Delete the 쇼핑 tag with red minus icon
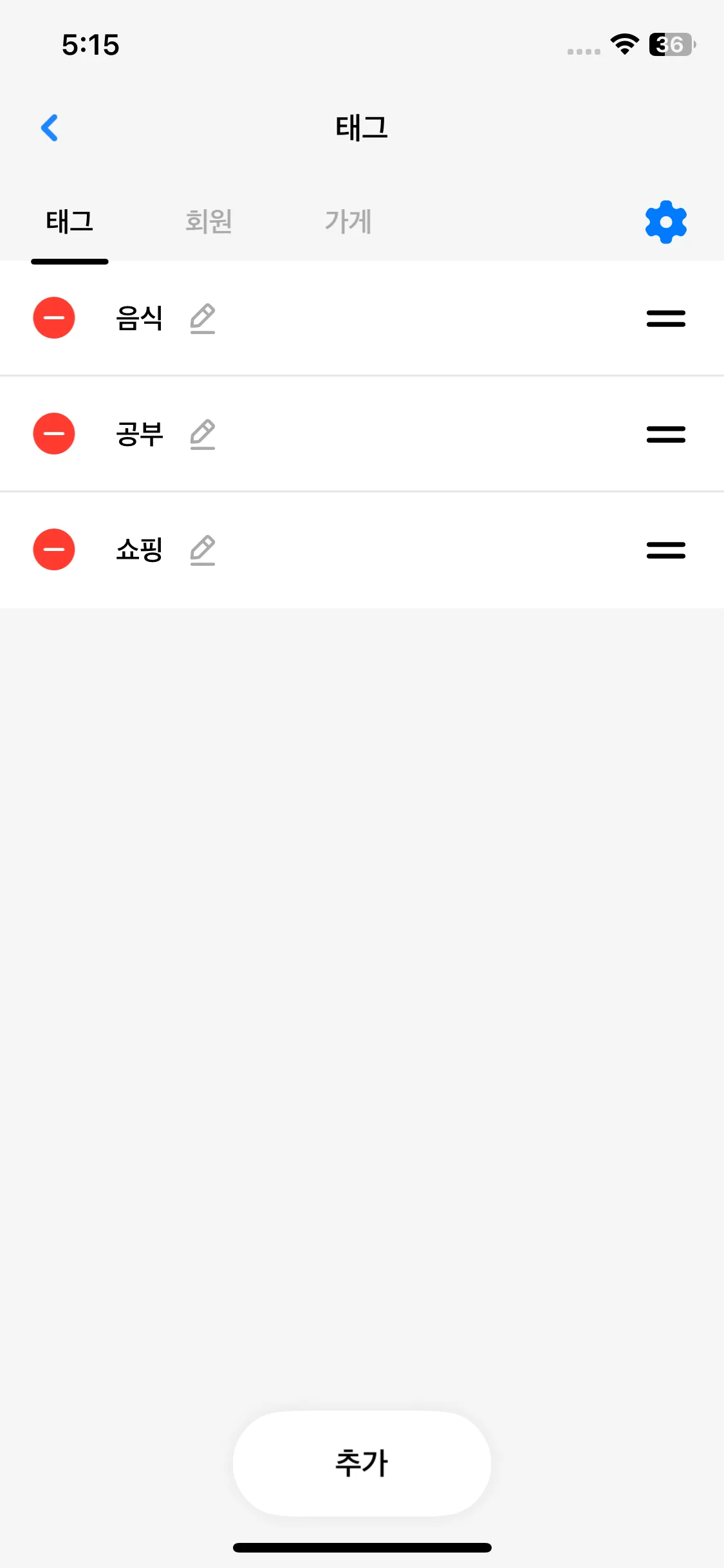The width and height of the screenshot is (724, 1568). pos(54,549)
